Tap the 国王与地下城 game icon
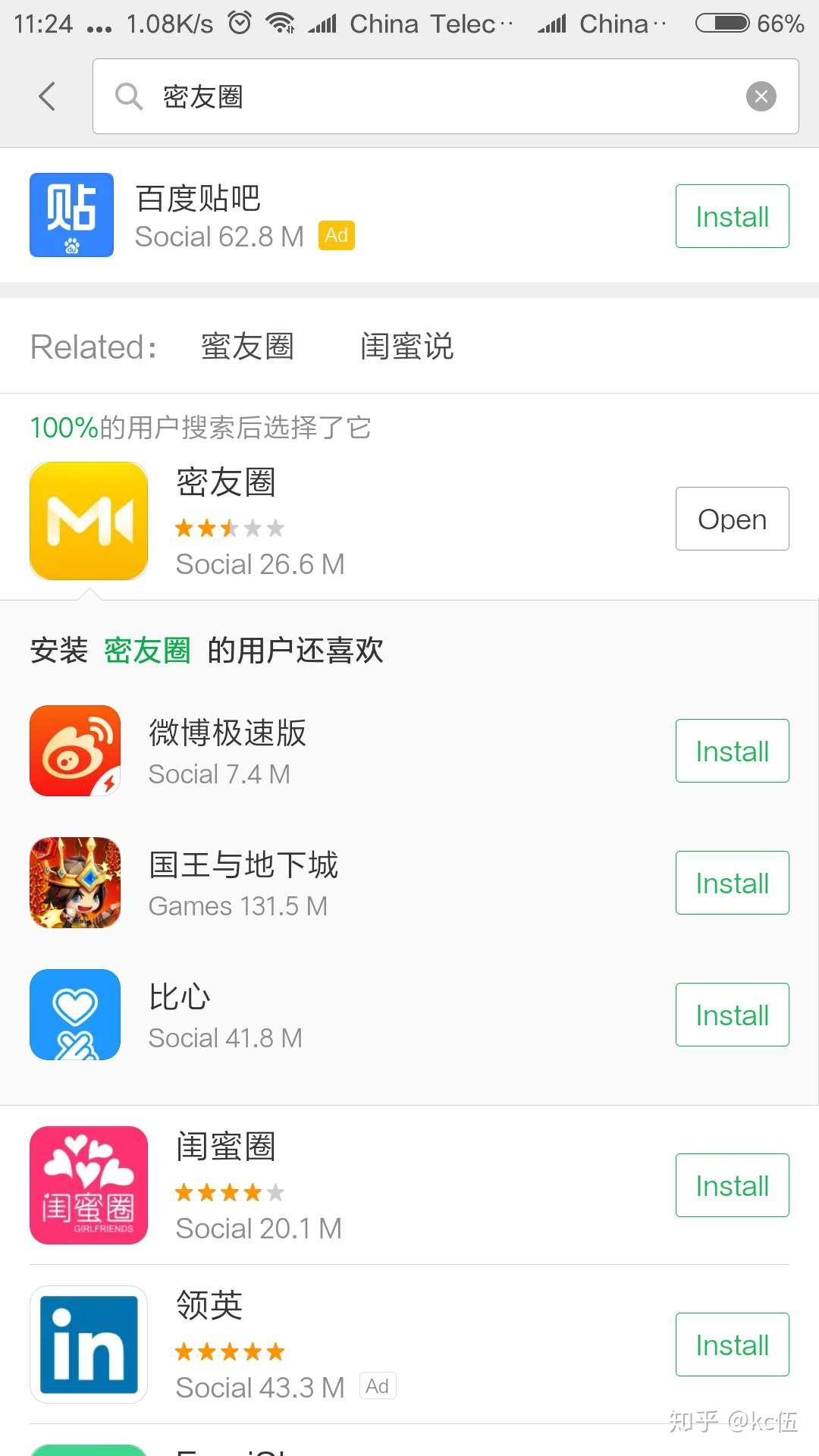Viewport: 819px width, 1456px height. [x=75, y=882]
